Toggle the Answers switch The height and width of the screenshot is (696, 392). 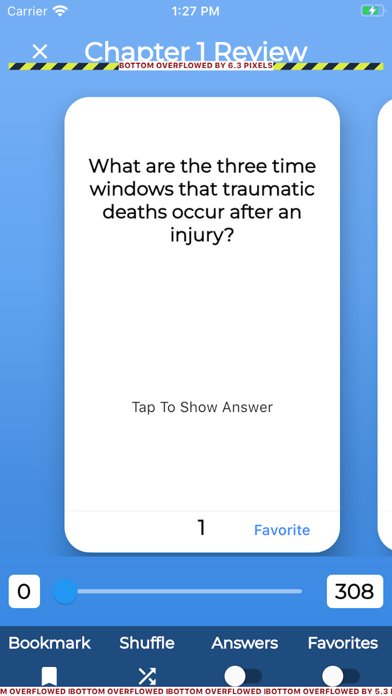point(243,676)
